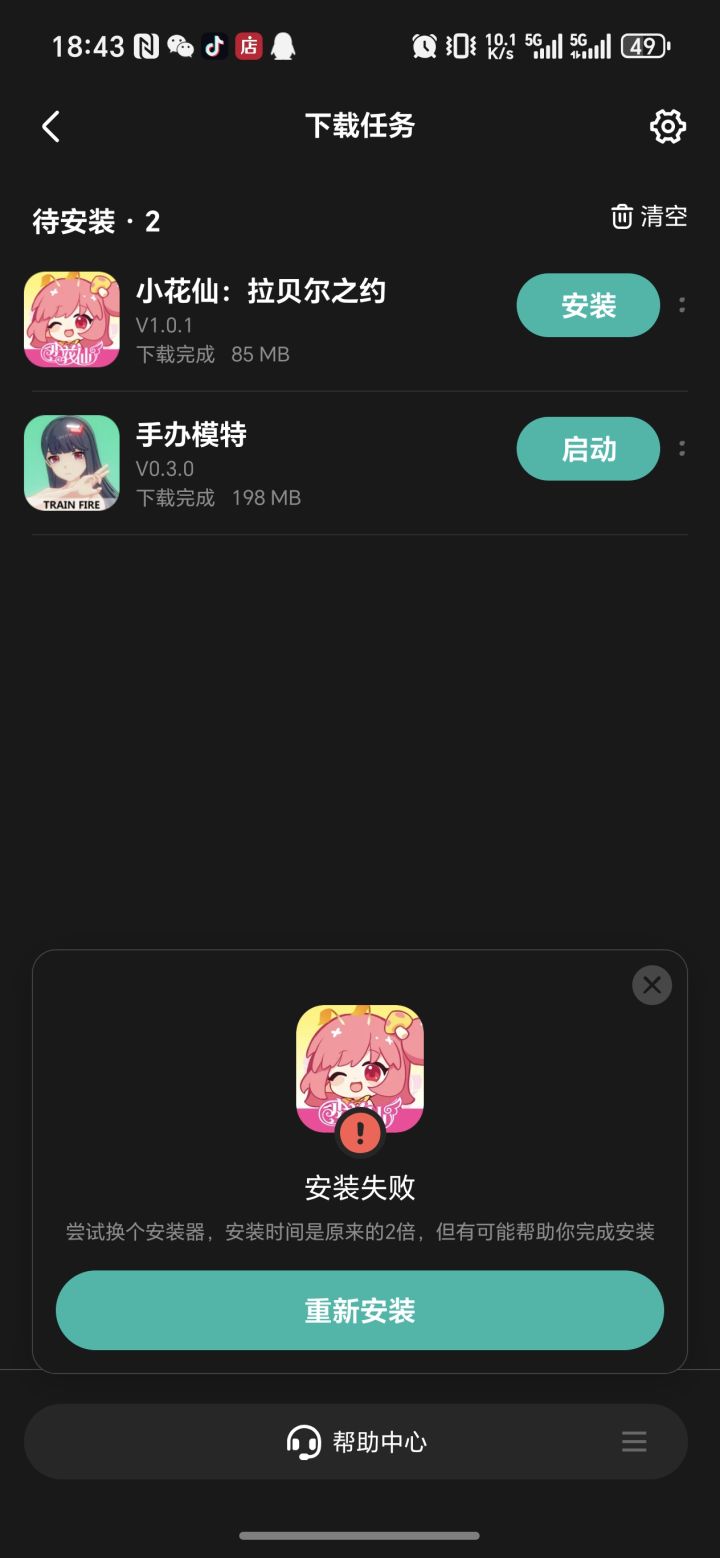
Task: Dismiss the 安装失败 dialog with the X
Action: tap(651, 985)
